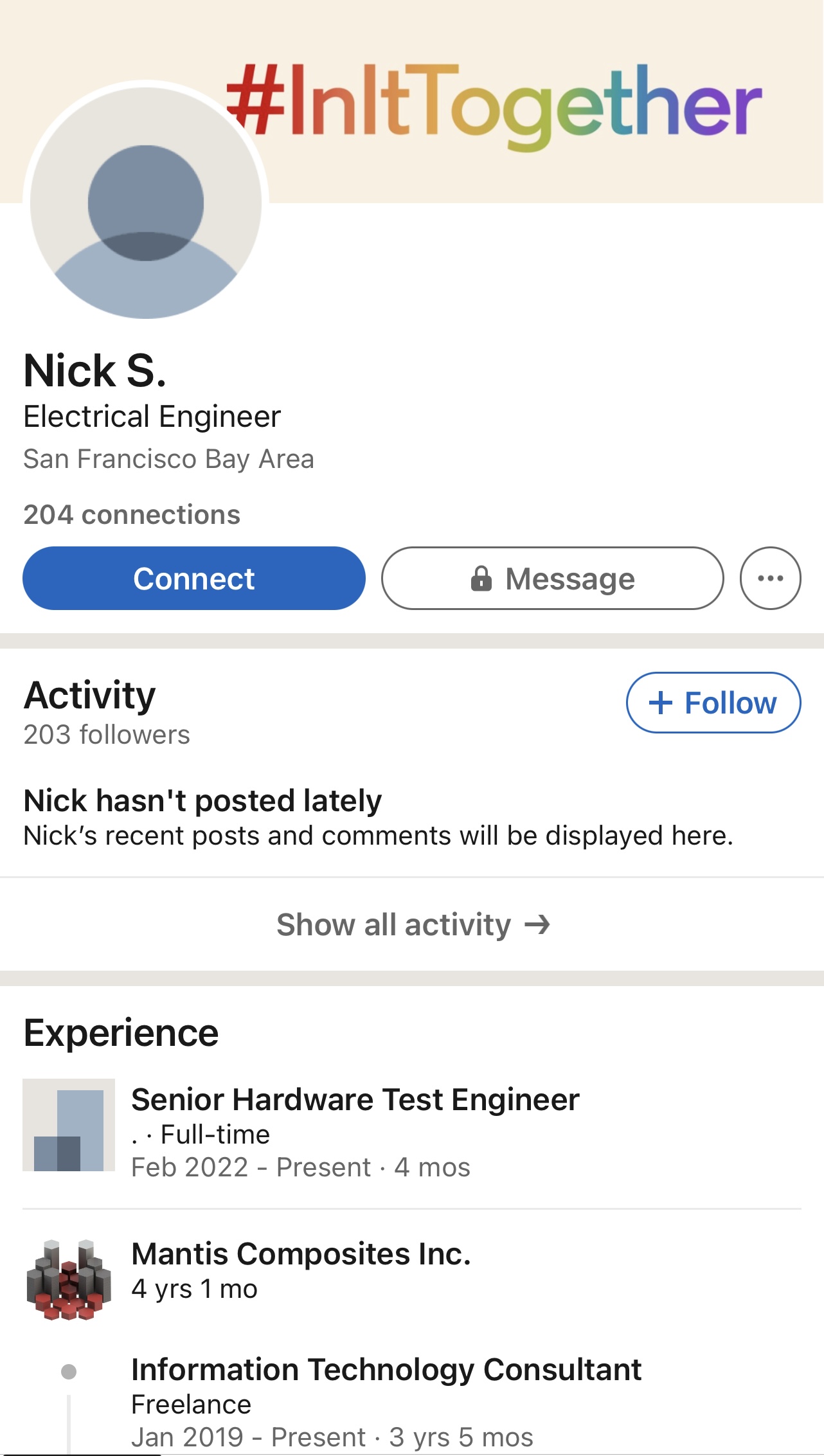
Task: View Nick's profile photo
Action: [146, 202]
